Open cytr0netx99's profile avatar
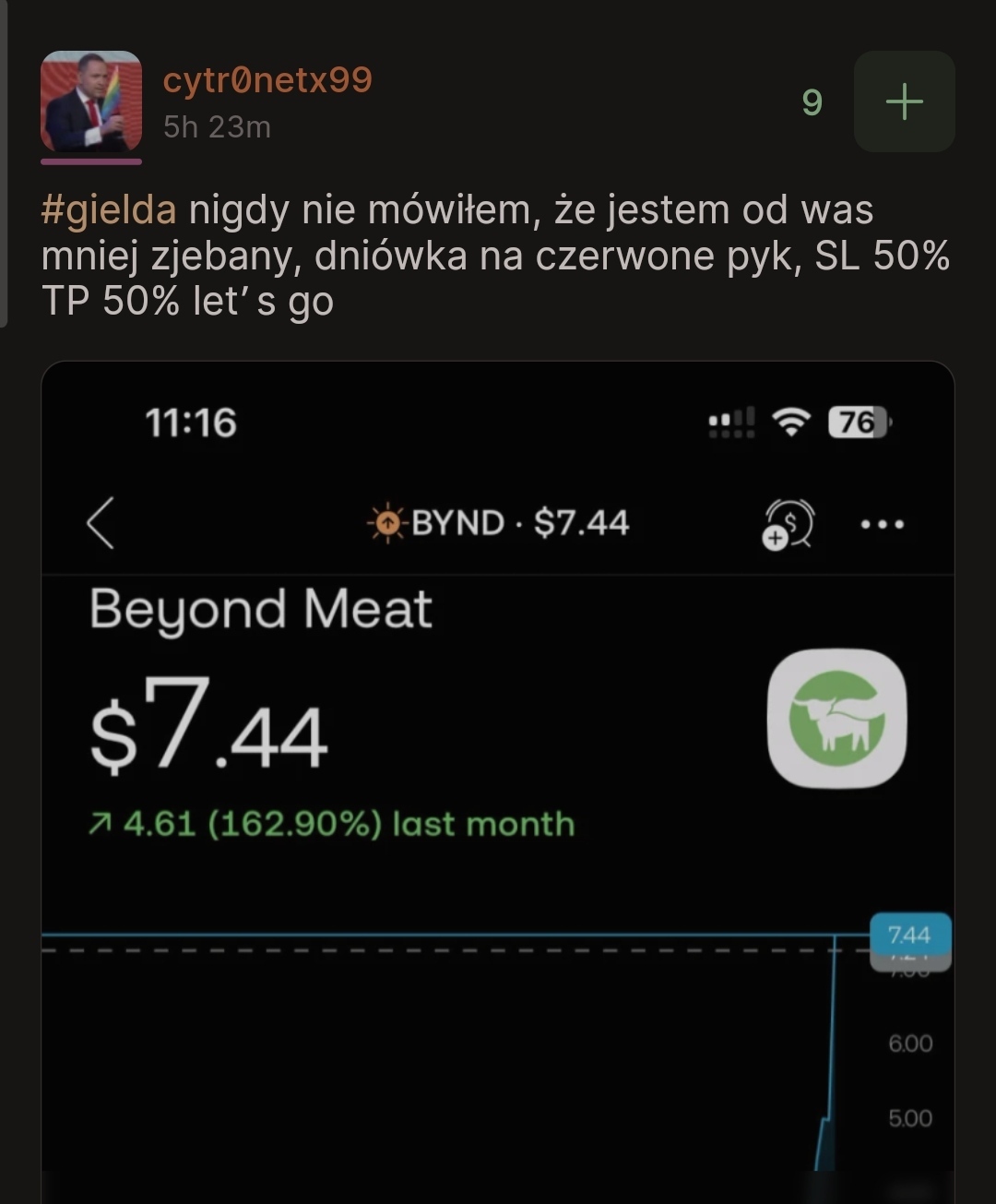 (91, 101)
